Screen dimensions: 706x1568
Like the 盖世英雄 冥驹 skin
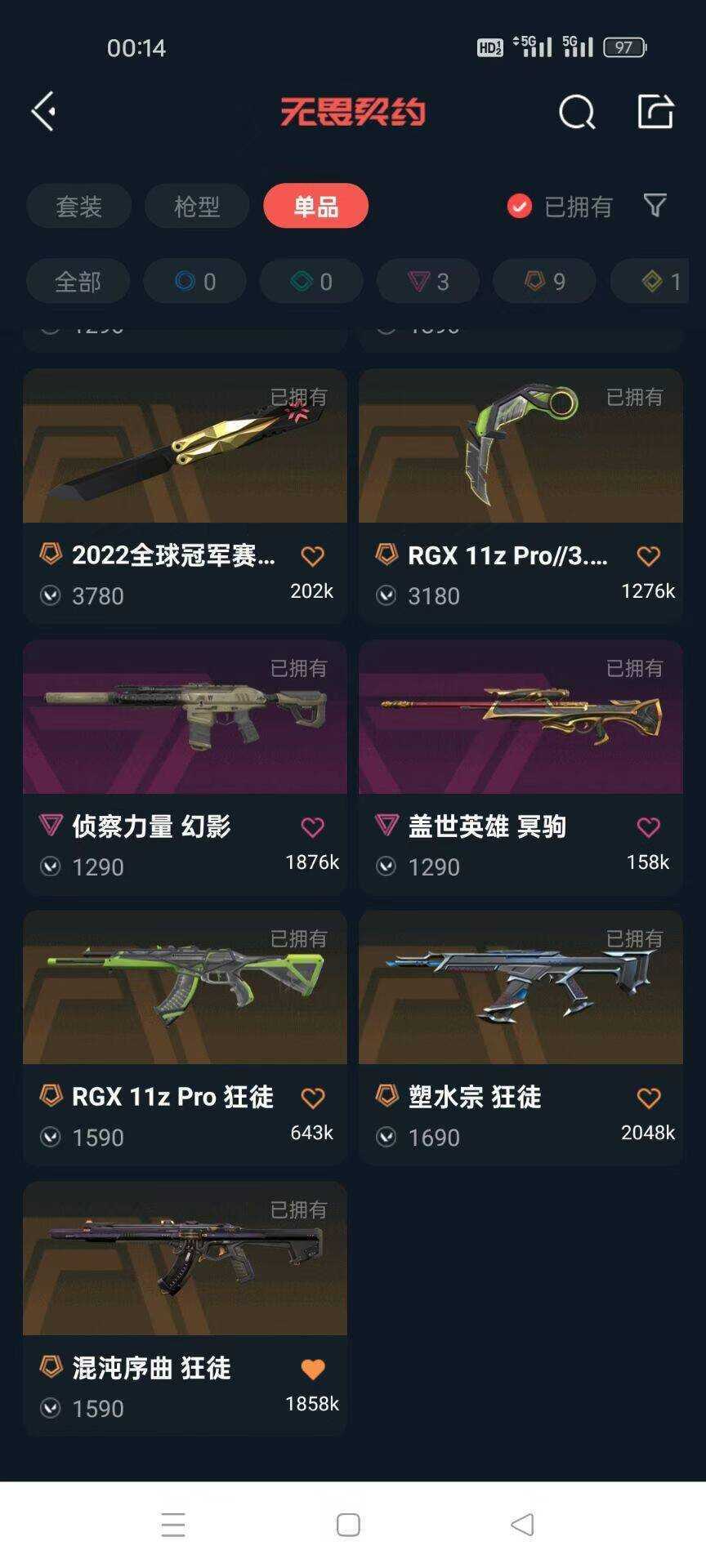[x=648, y=827]
